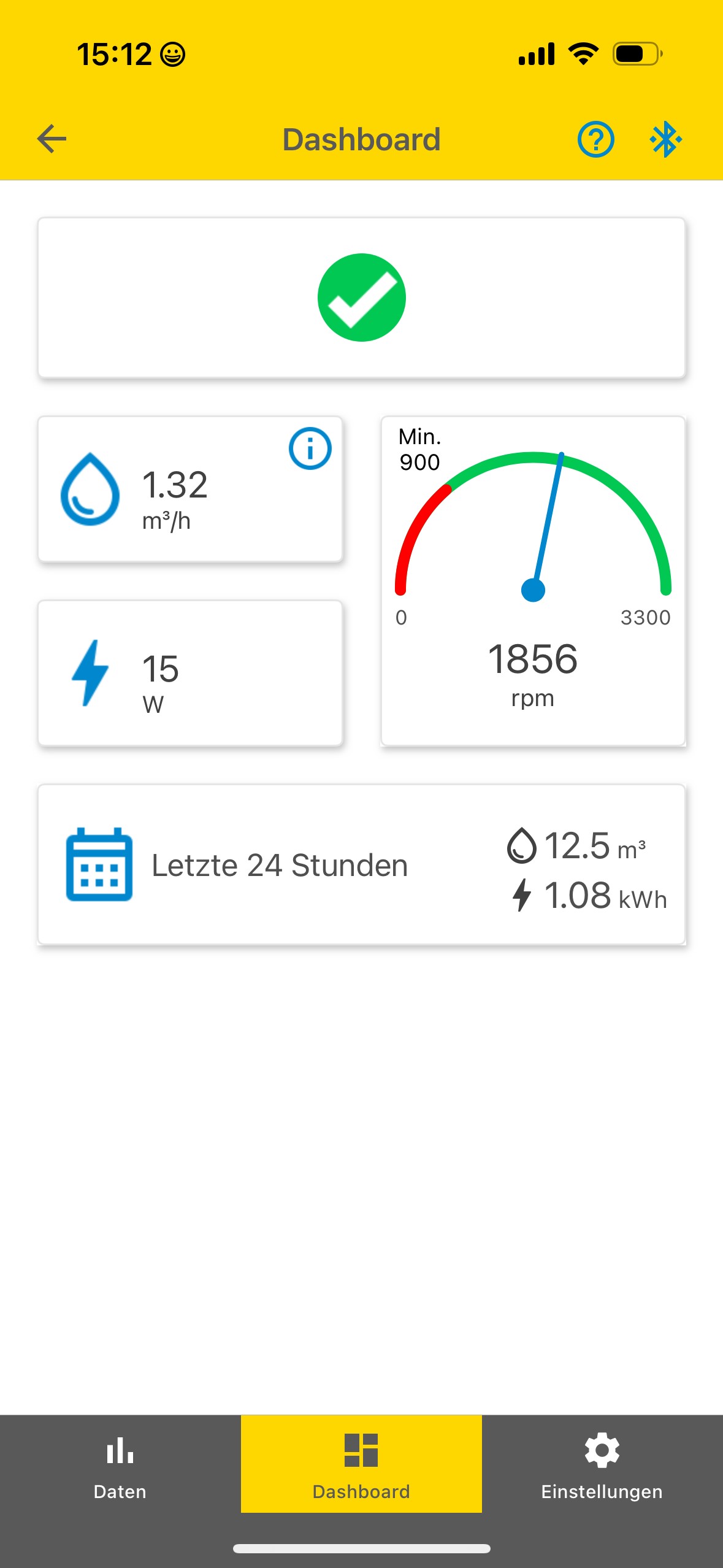Select the Dashboard tab
723x1568 pixels.
(361, 1464)
